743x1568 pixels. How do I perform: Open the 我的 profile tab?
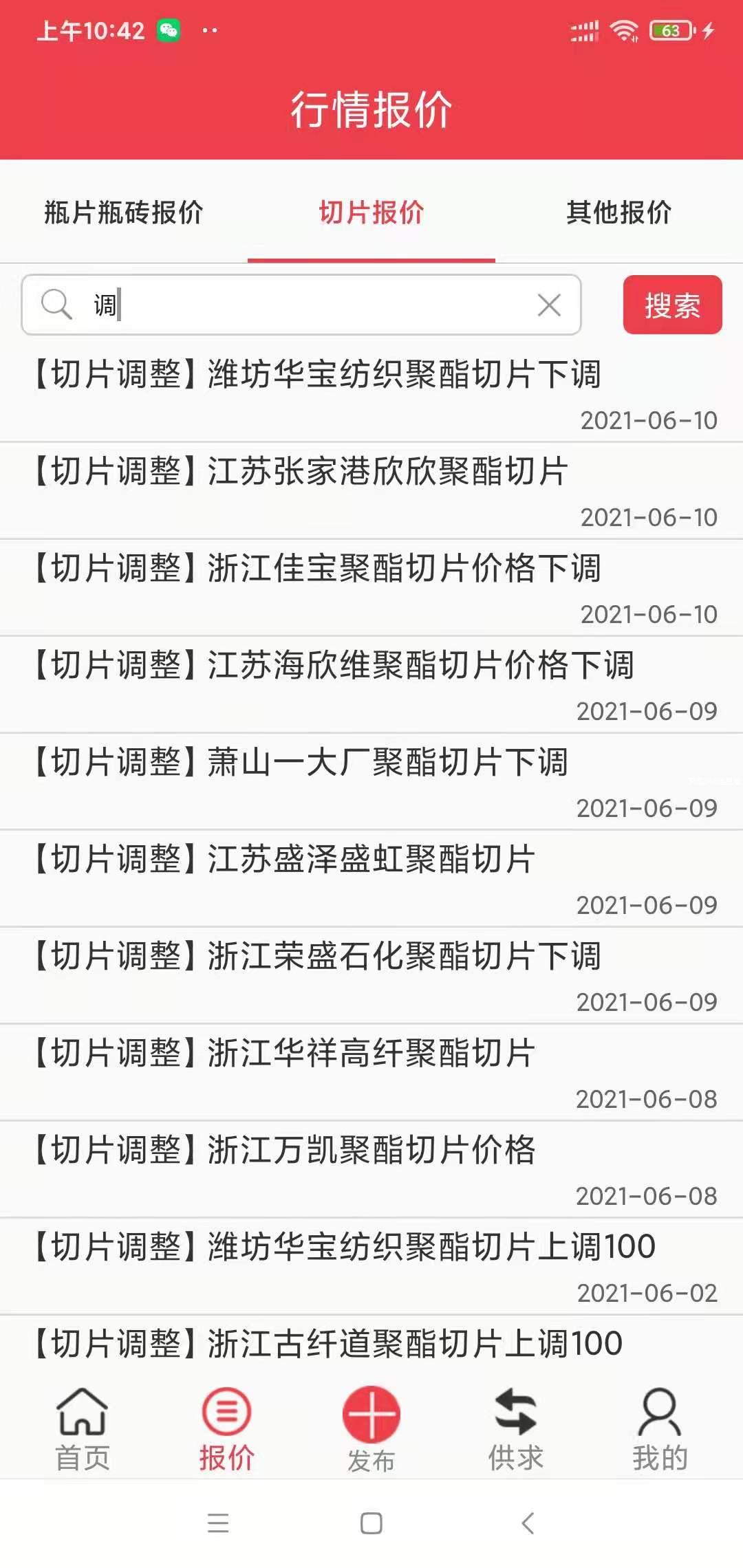pos(660,1428)
